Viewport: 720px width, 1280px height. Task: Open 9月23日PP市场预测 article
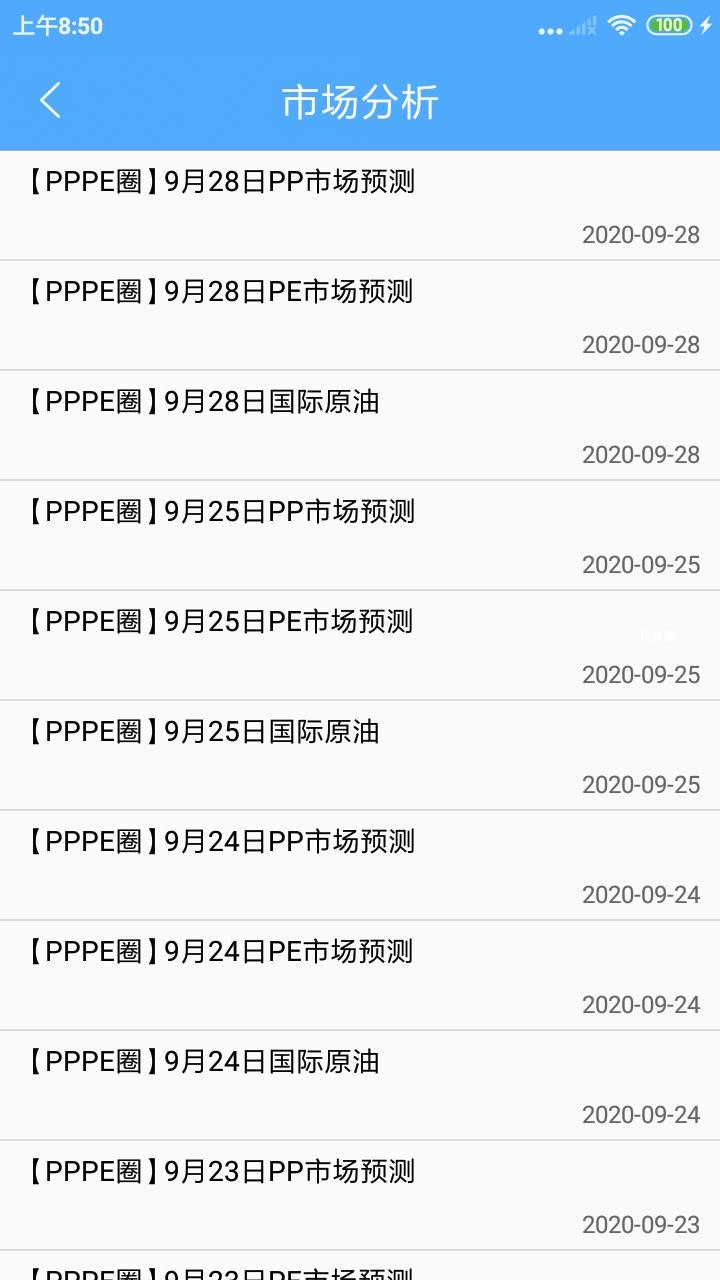[220, 1172]
